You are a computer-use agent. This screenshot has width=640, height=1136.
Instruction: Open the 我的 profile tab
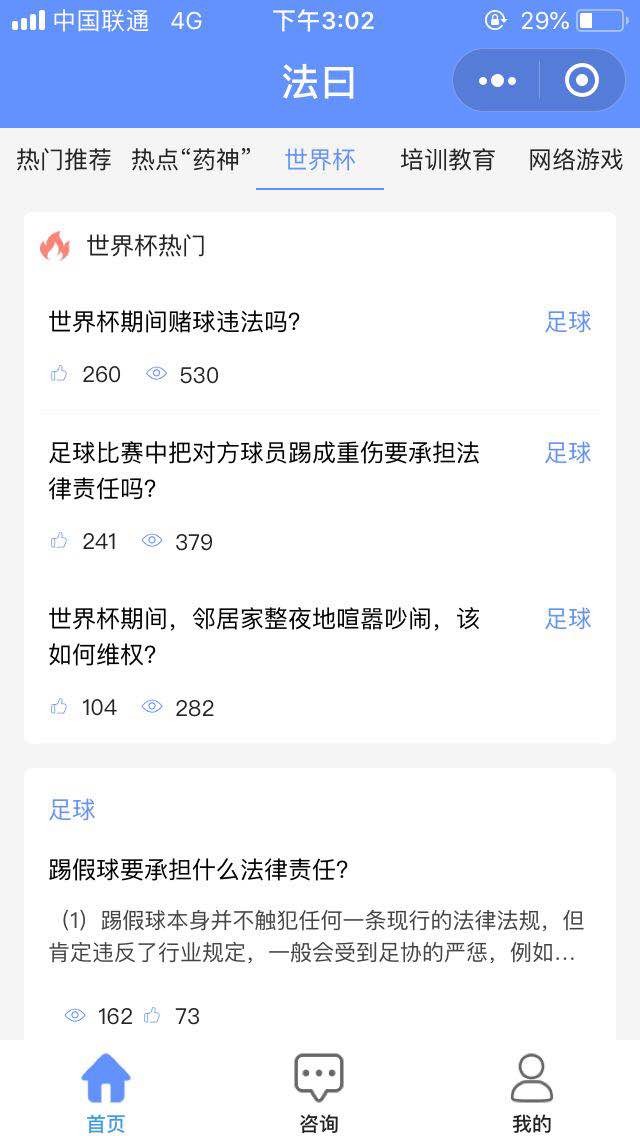click(x=532, y=1093)
